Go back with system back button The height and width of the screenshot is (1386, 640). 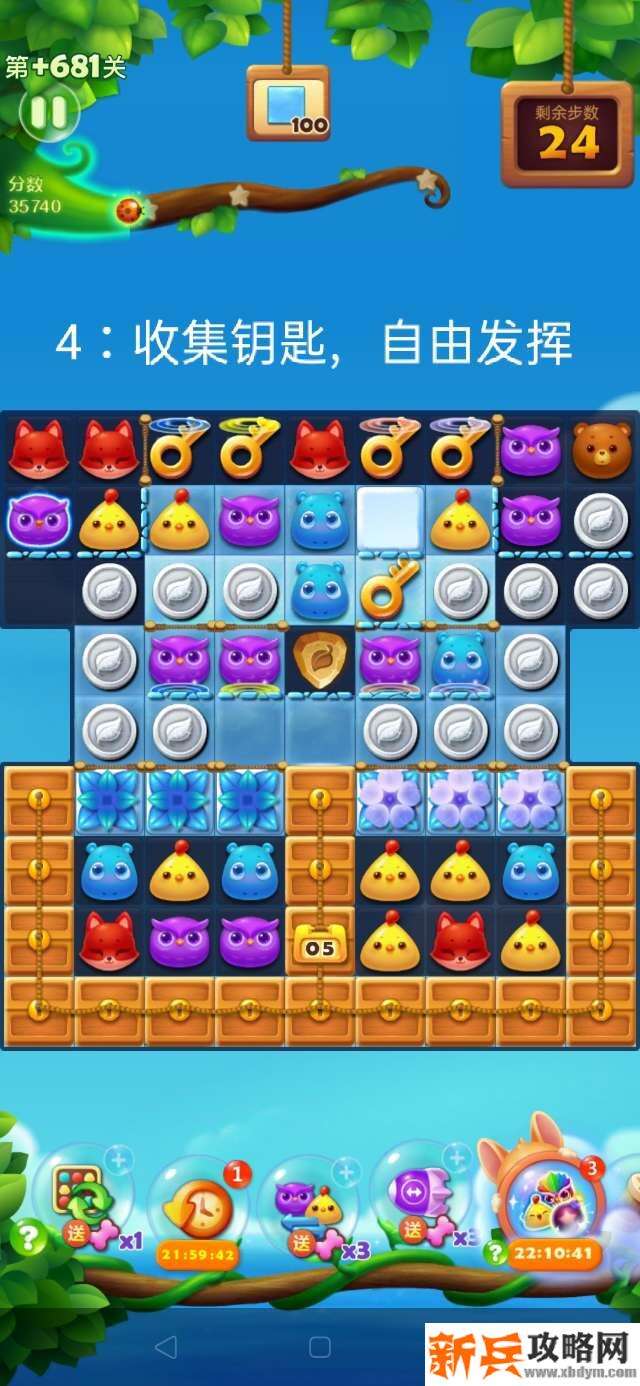click(166, 1346)
